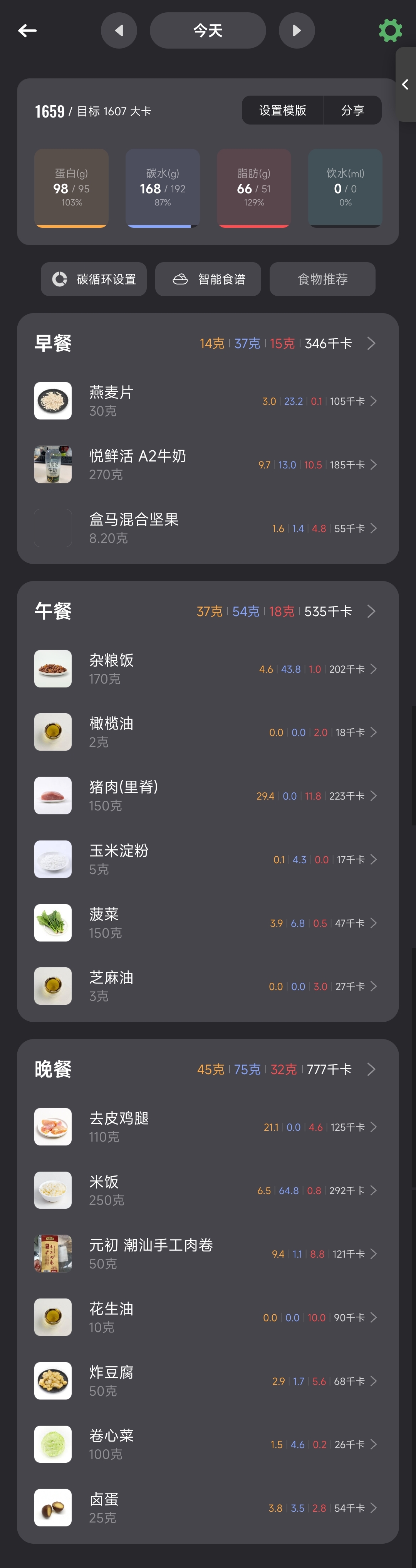416x1568 pixels.
Task: View the 菠菜 food entry
Action: pyautogui.click(x=207, y=923)
